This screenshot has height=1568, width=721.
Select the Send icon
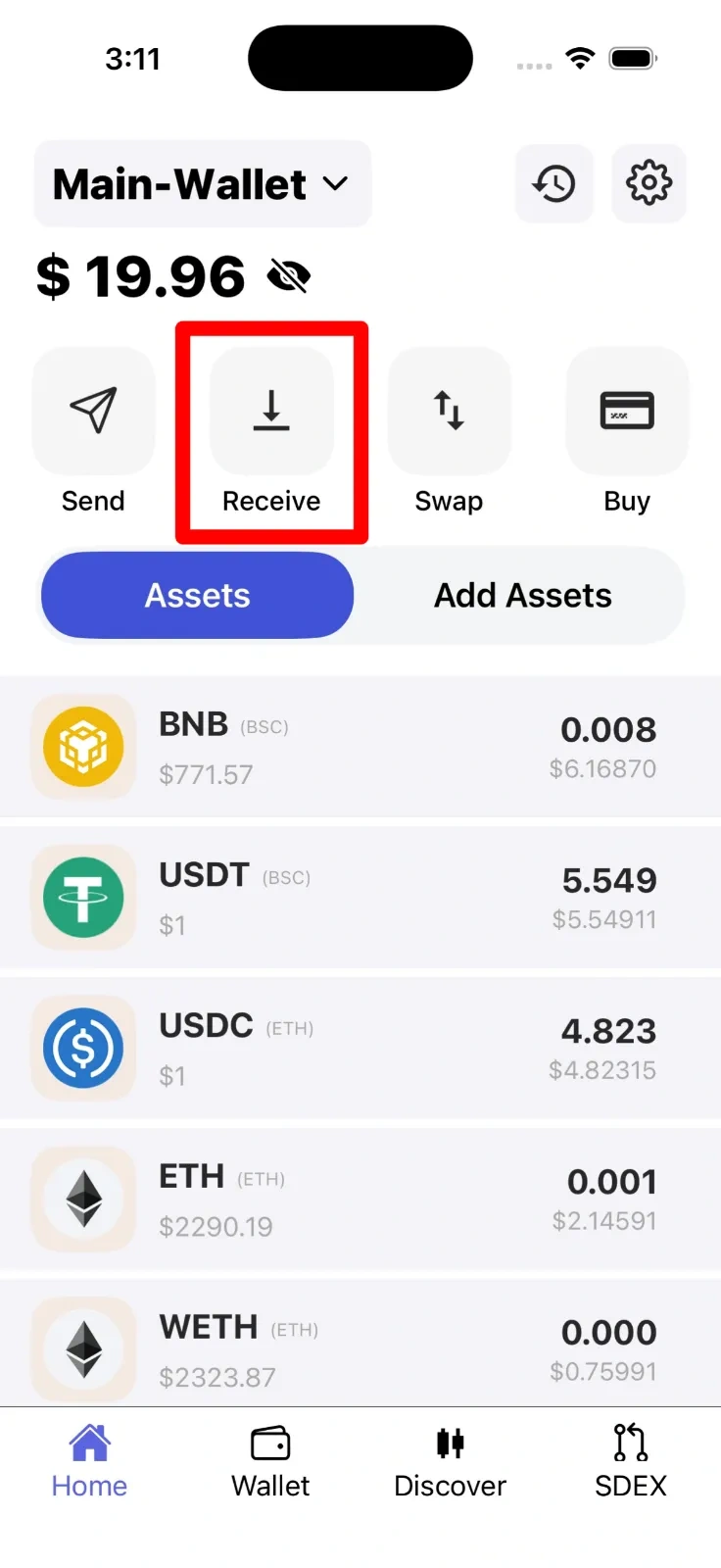93,412
